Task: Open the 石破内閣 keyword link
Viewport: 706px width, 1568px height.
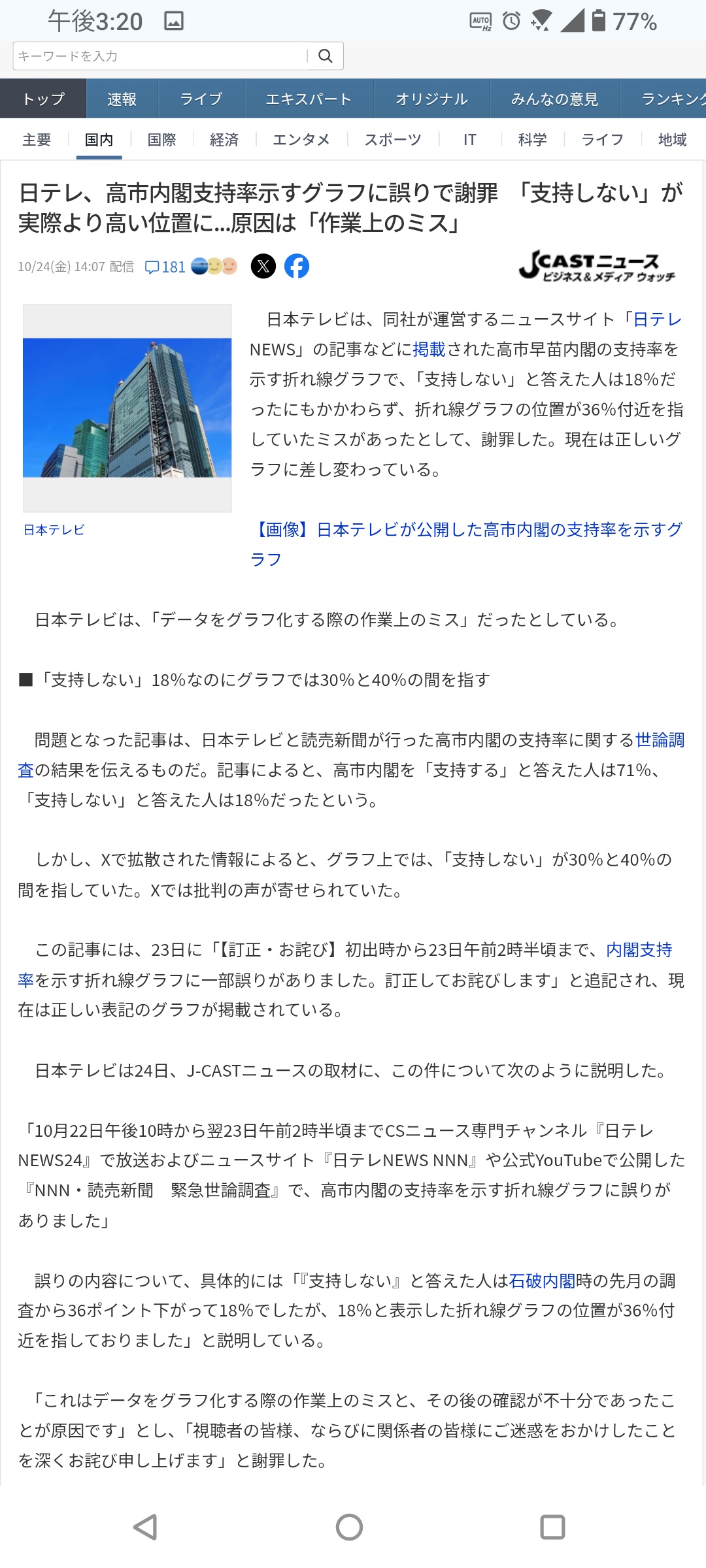Action: click(542, 1281)
